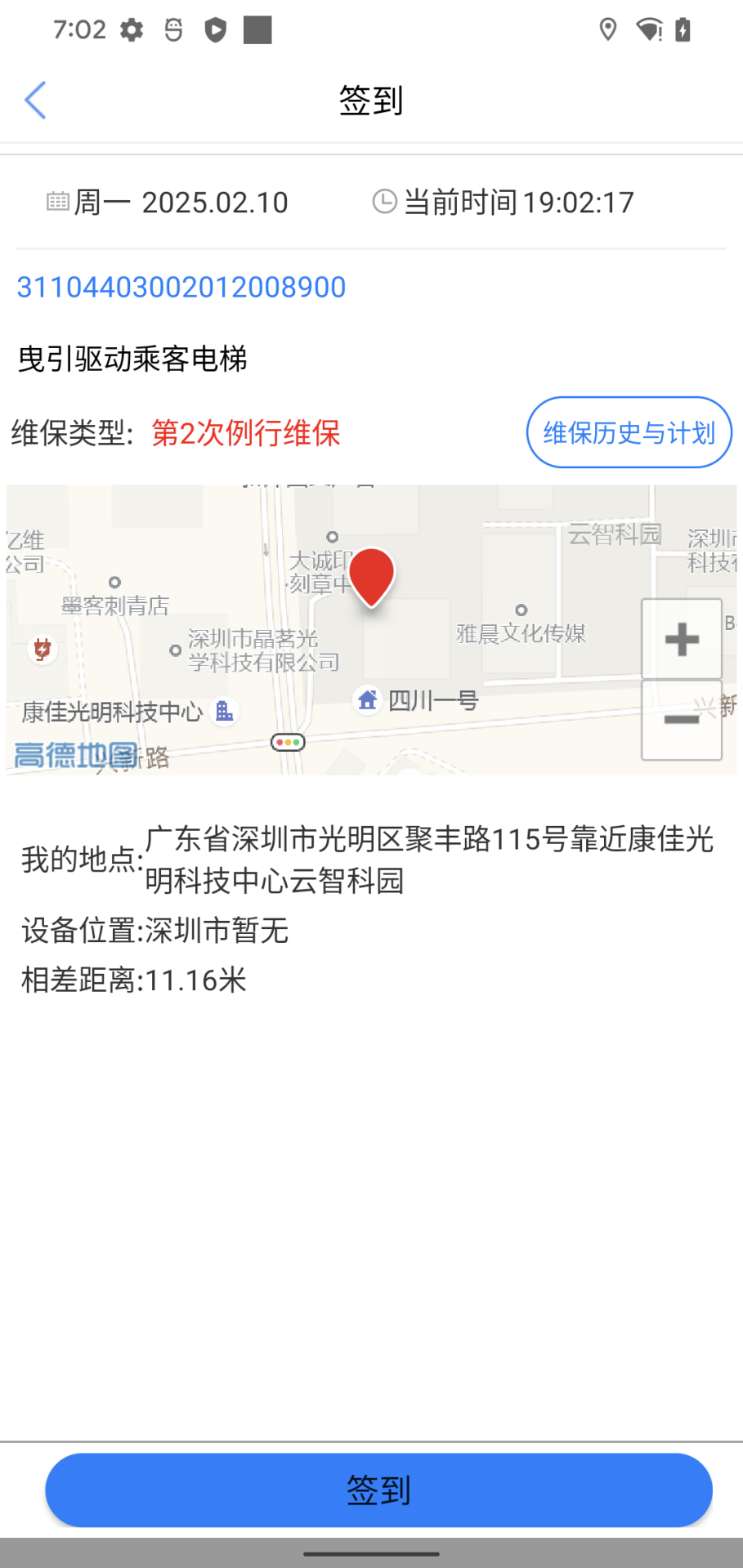This screenshot has height=1568, width=743.
Task: Click the clock icon next to 当前时间
Action: 384,199
